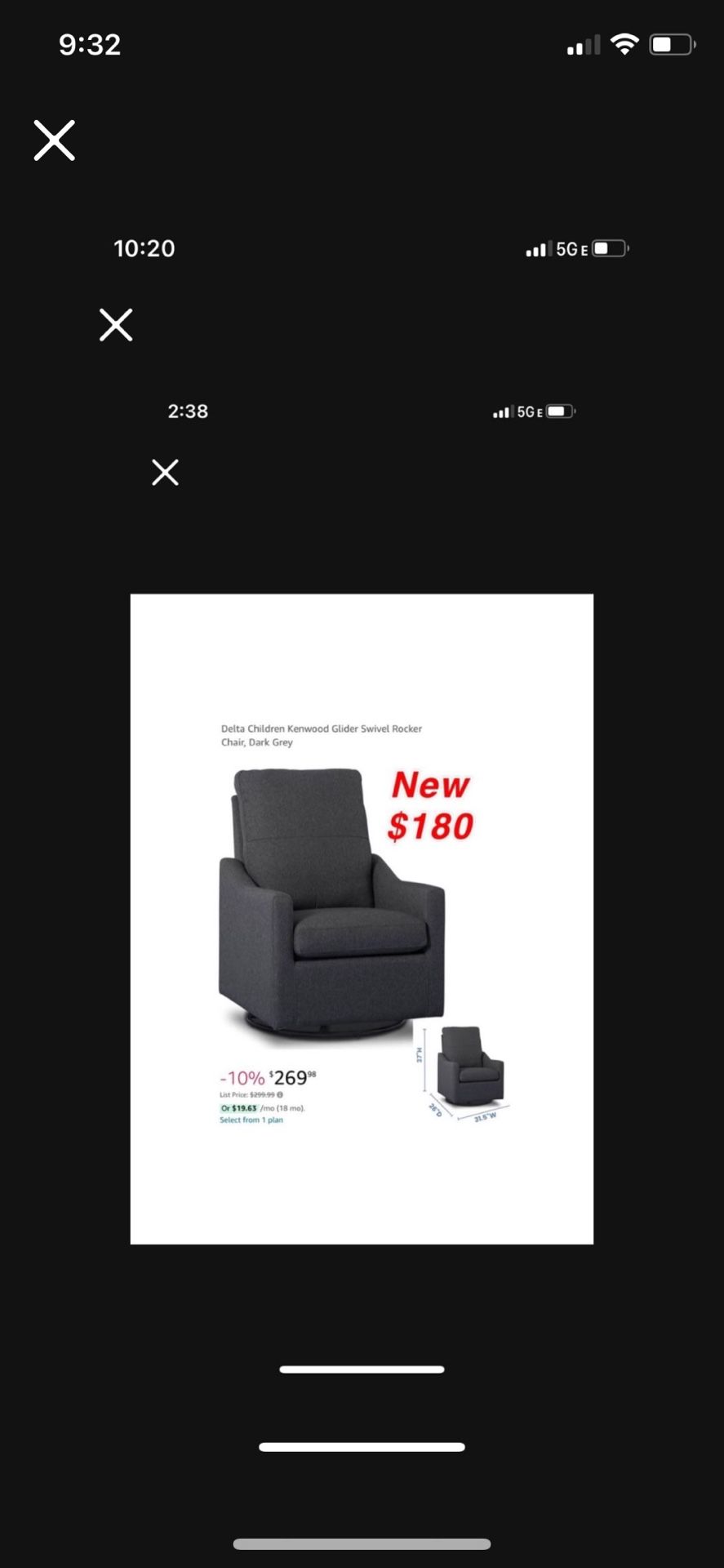Tap the info icon next to List Price
Viewport: 724px width, 1568px height.
(278, 1094)
